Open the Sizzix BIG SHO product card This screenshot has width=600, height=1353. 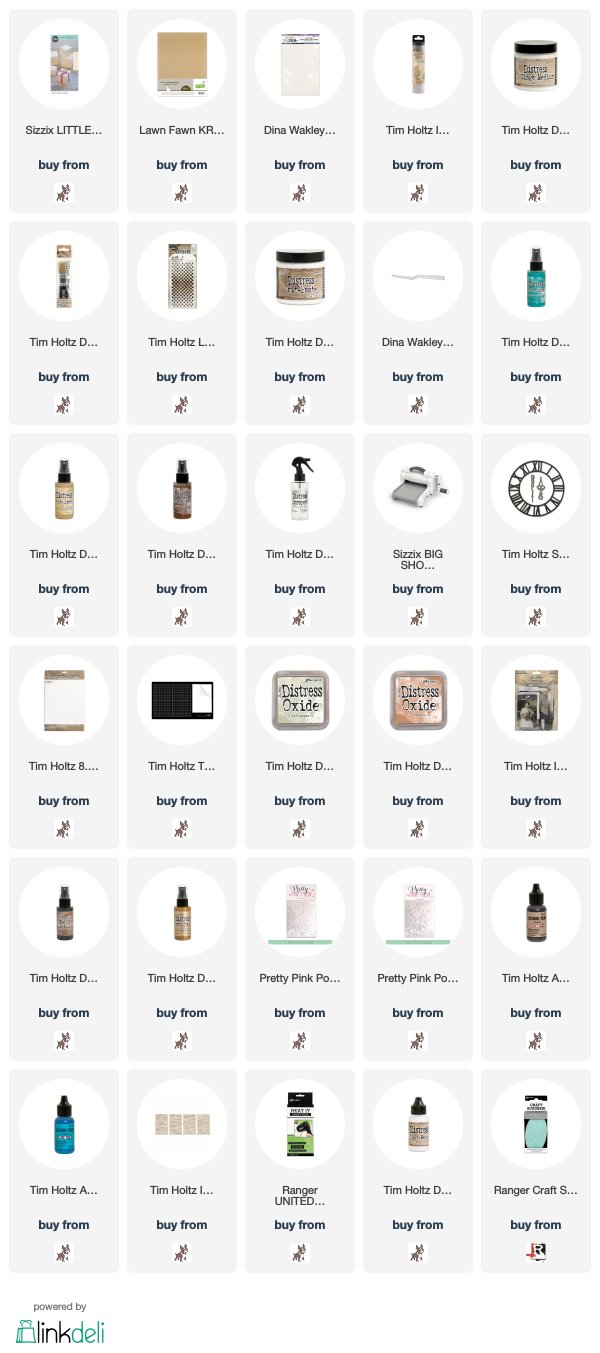(418, 534)
